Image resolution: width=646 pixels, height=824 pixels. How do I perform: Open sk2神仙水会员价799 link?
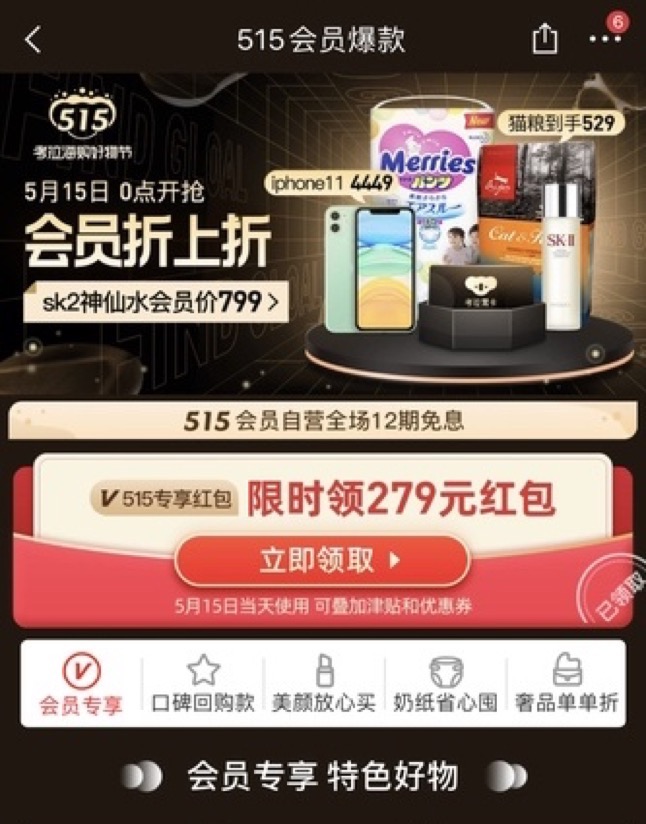point(156,300)
